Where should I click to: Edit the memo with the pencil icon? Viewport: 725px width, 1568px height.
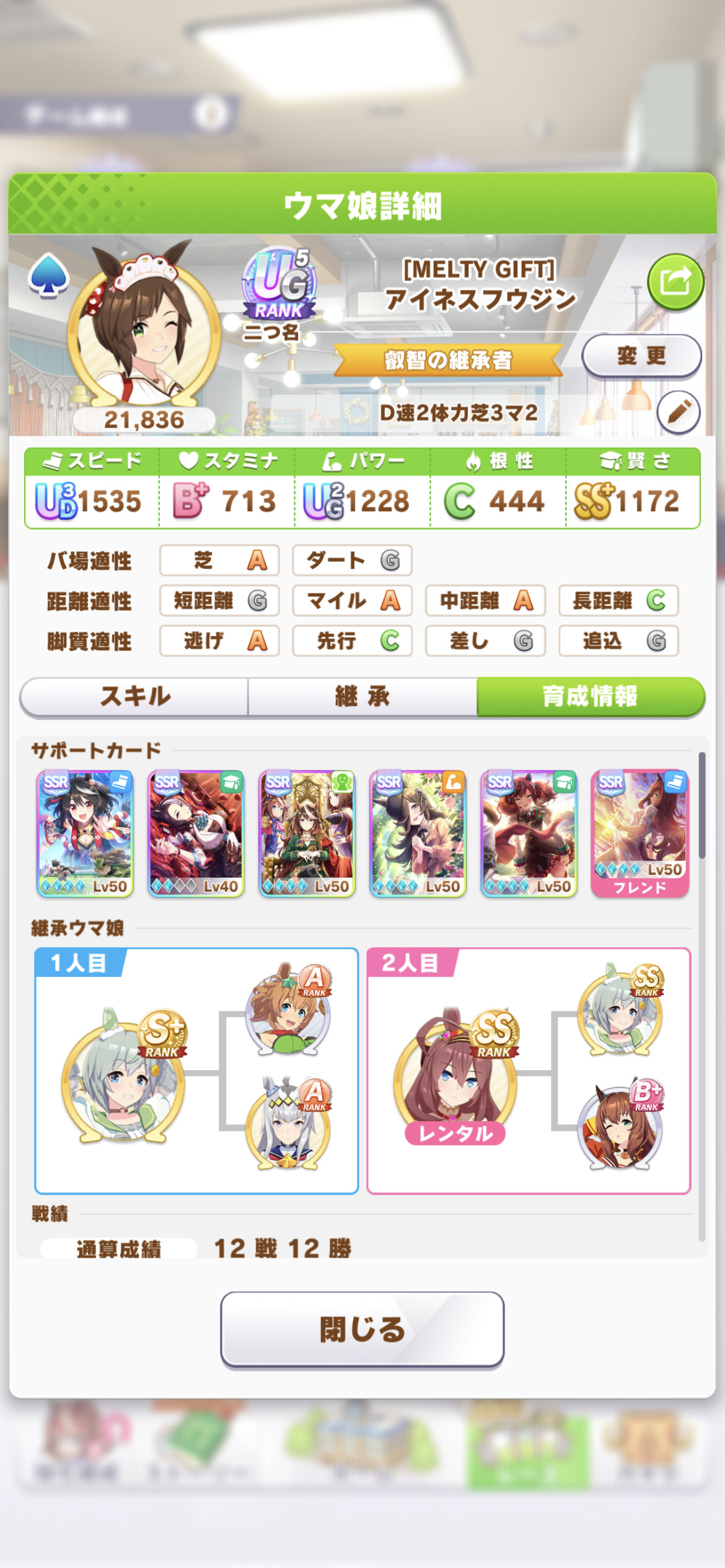[x=679, y=412]
